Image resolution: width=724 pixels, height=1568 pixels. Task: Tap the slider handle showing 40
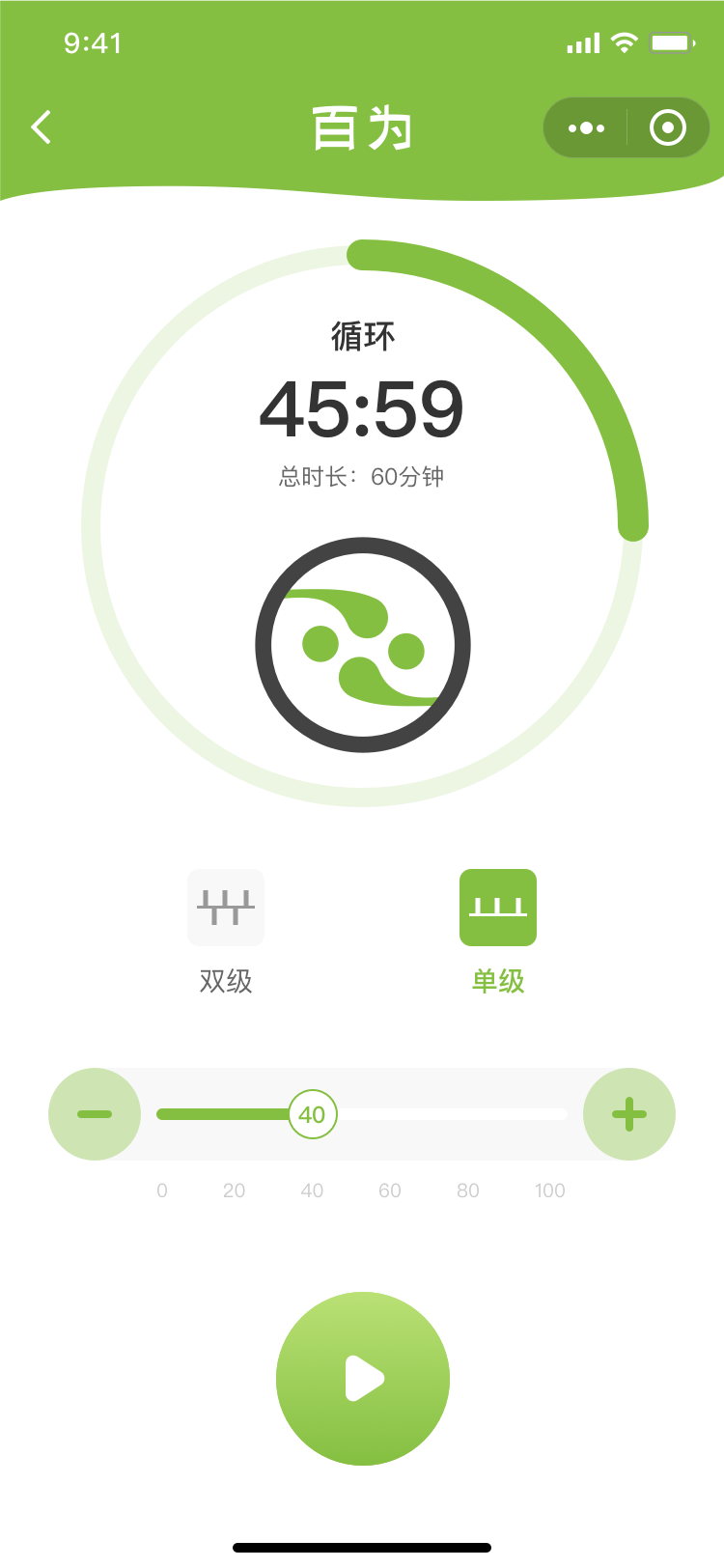313,1114
